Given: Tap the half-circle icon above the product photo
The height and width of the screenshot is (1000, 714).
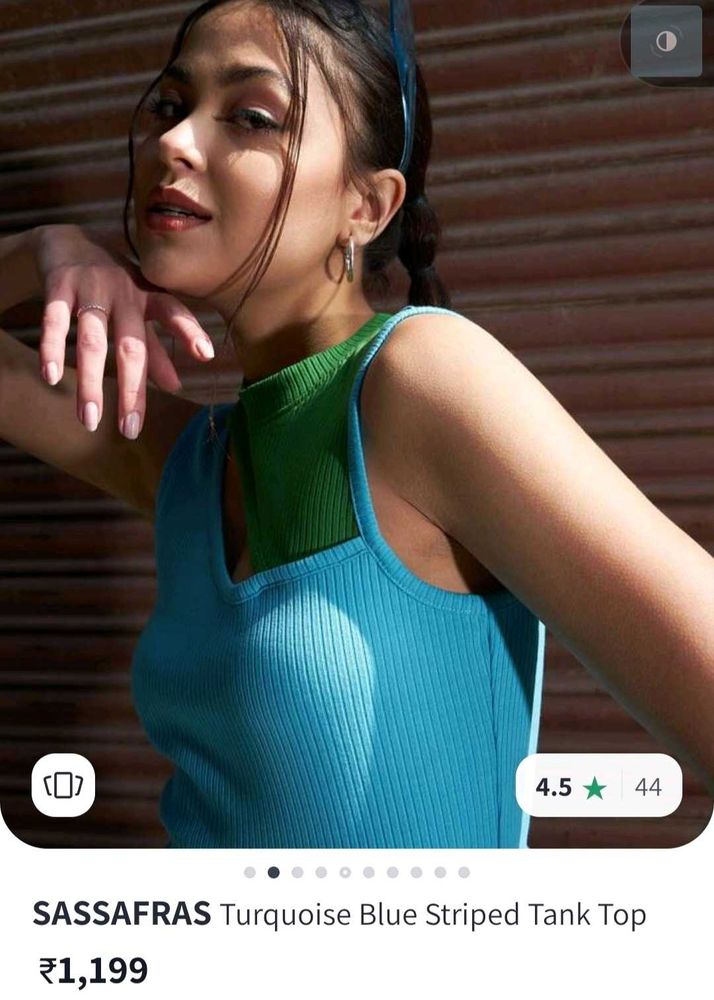Looking at the screenshot, I should click(x=665, y=41).
